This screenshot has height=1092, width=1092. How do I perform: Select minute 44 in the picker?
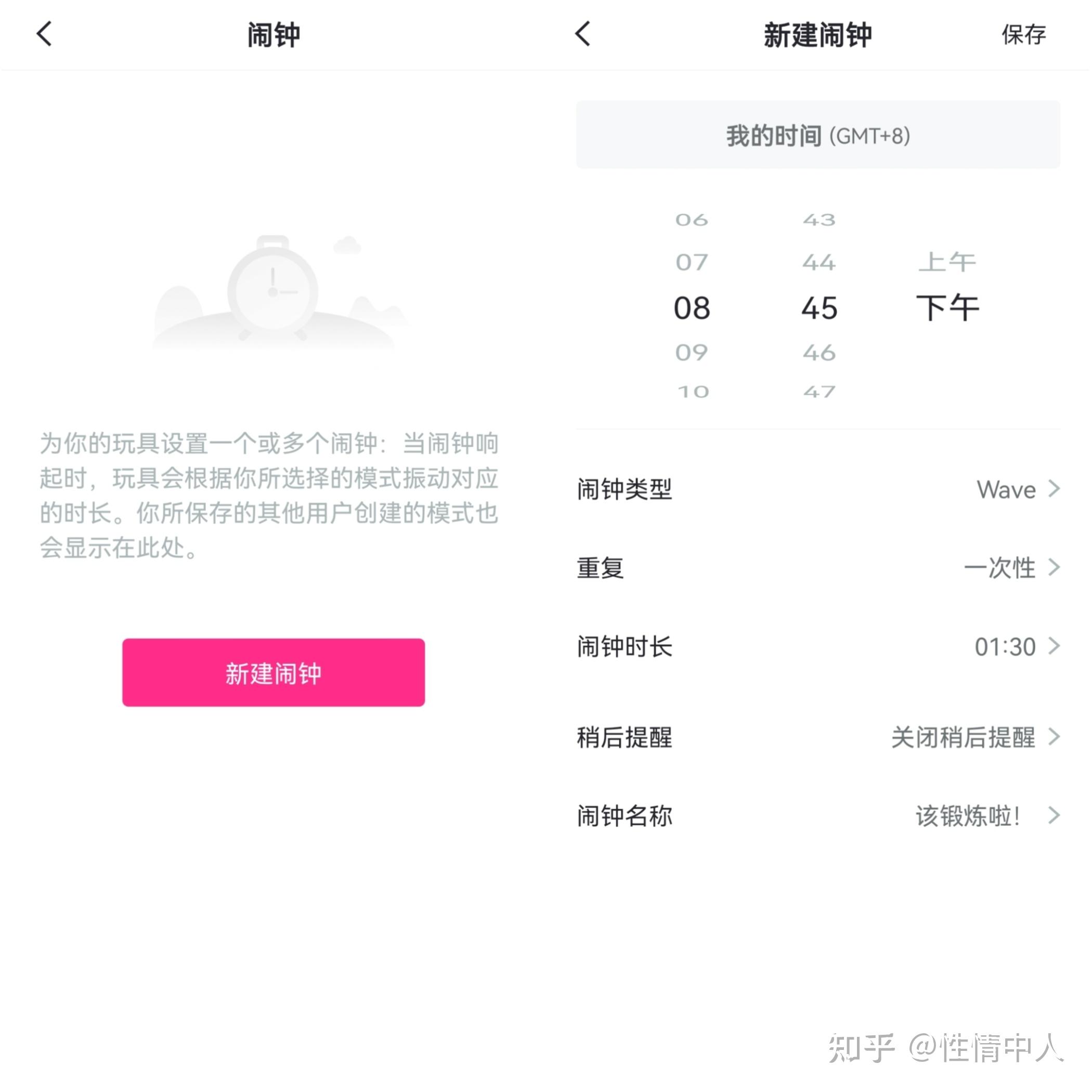pyautogui.click(x=819, y=262)
